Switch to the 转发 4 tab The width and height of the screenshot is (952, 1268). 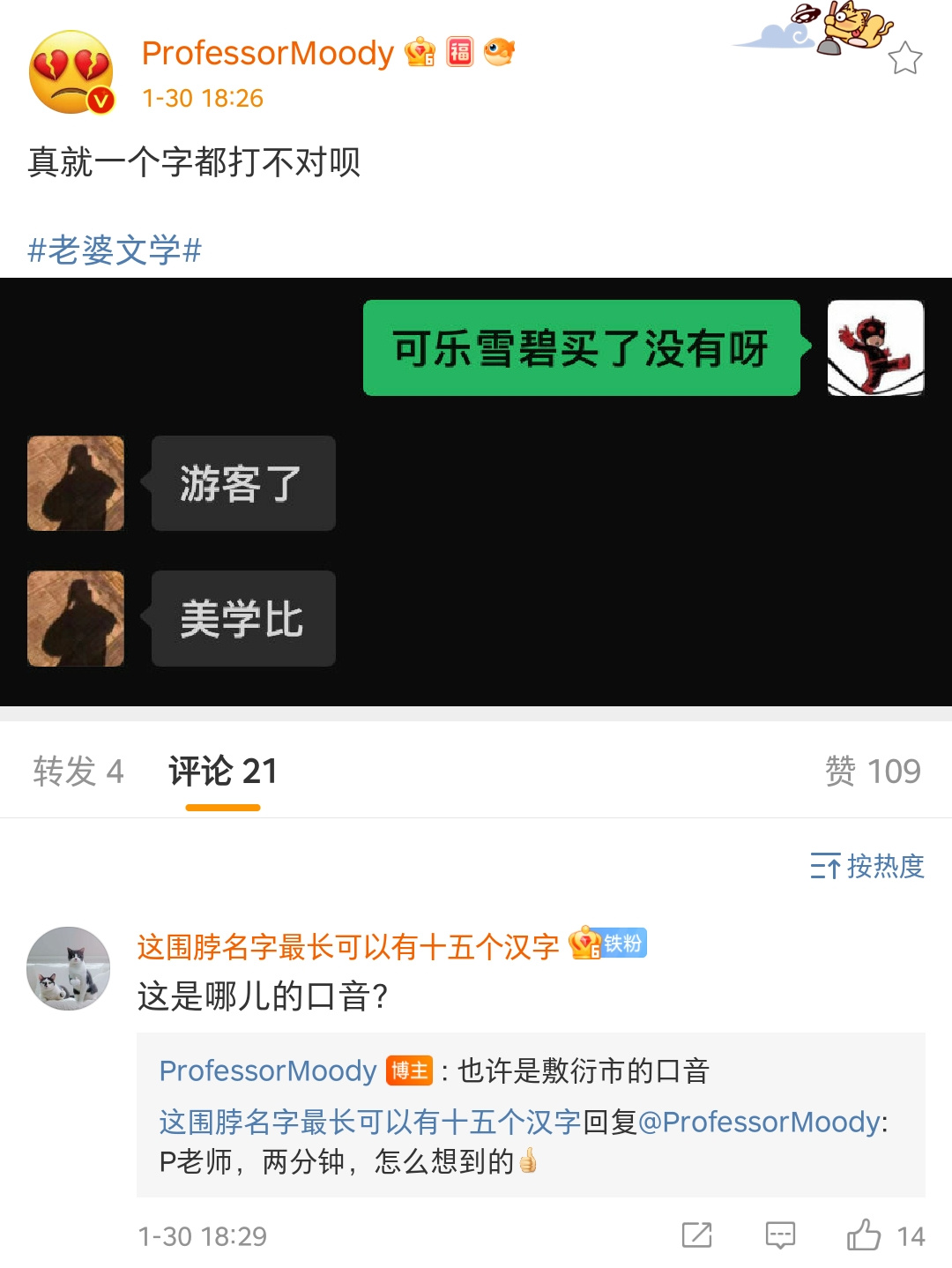78,771
